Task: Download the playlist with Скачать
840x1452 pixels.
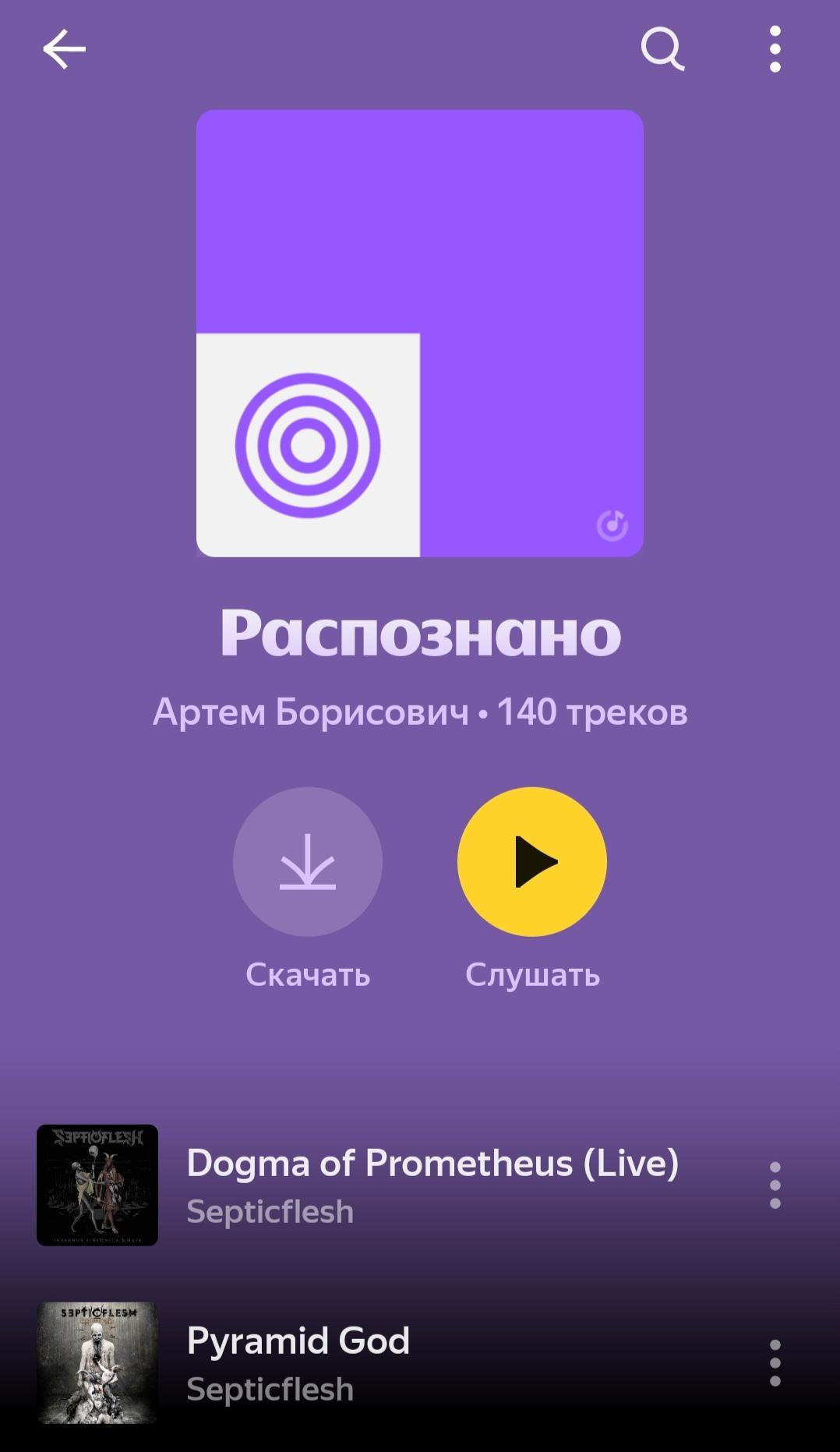Action: [307, 861]
